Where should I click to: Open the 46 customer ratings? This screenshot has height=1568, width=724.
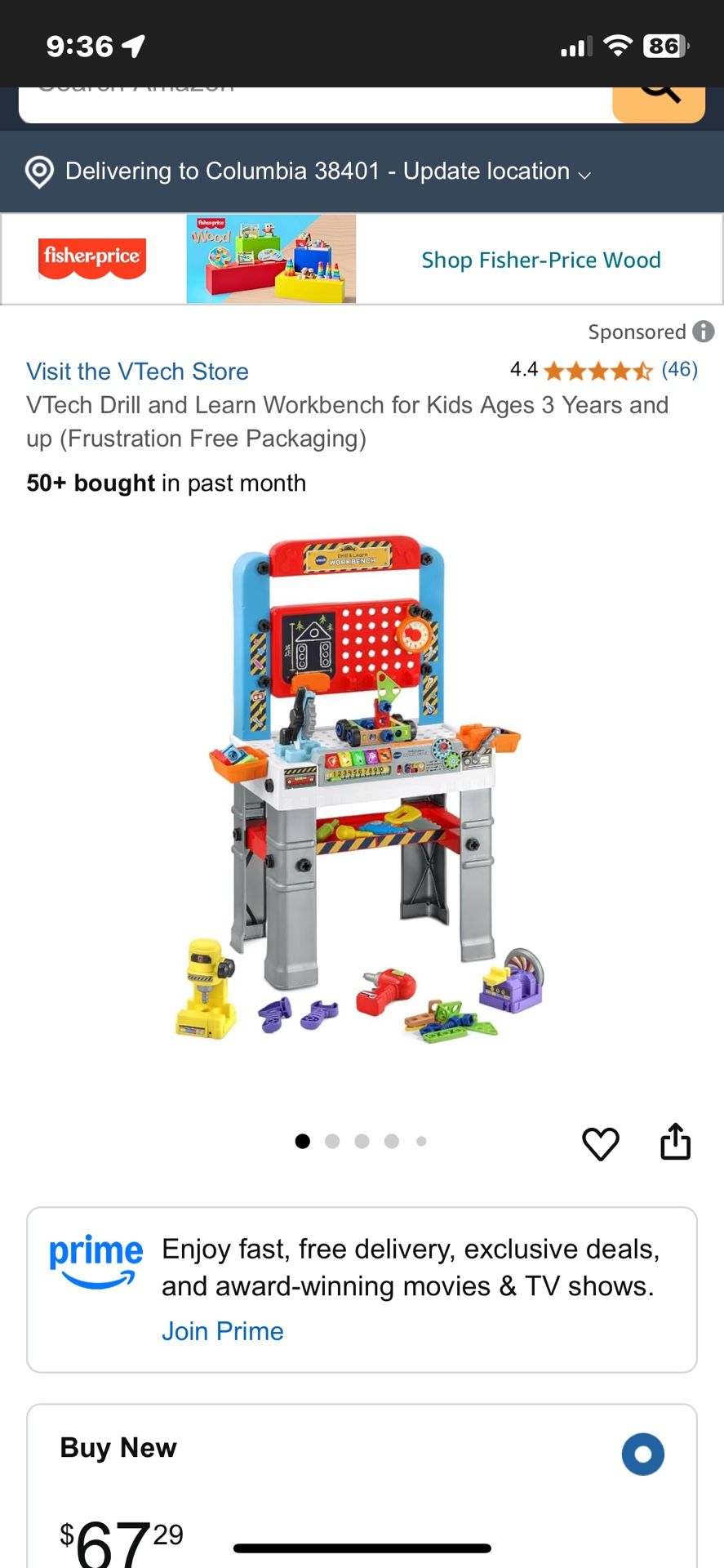coord(679,370)
